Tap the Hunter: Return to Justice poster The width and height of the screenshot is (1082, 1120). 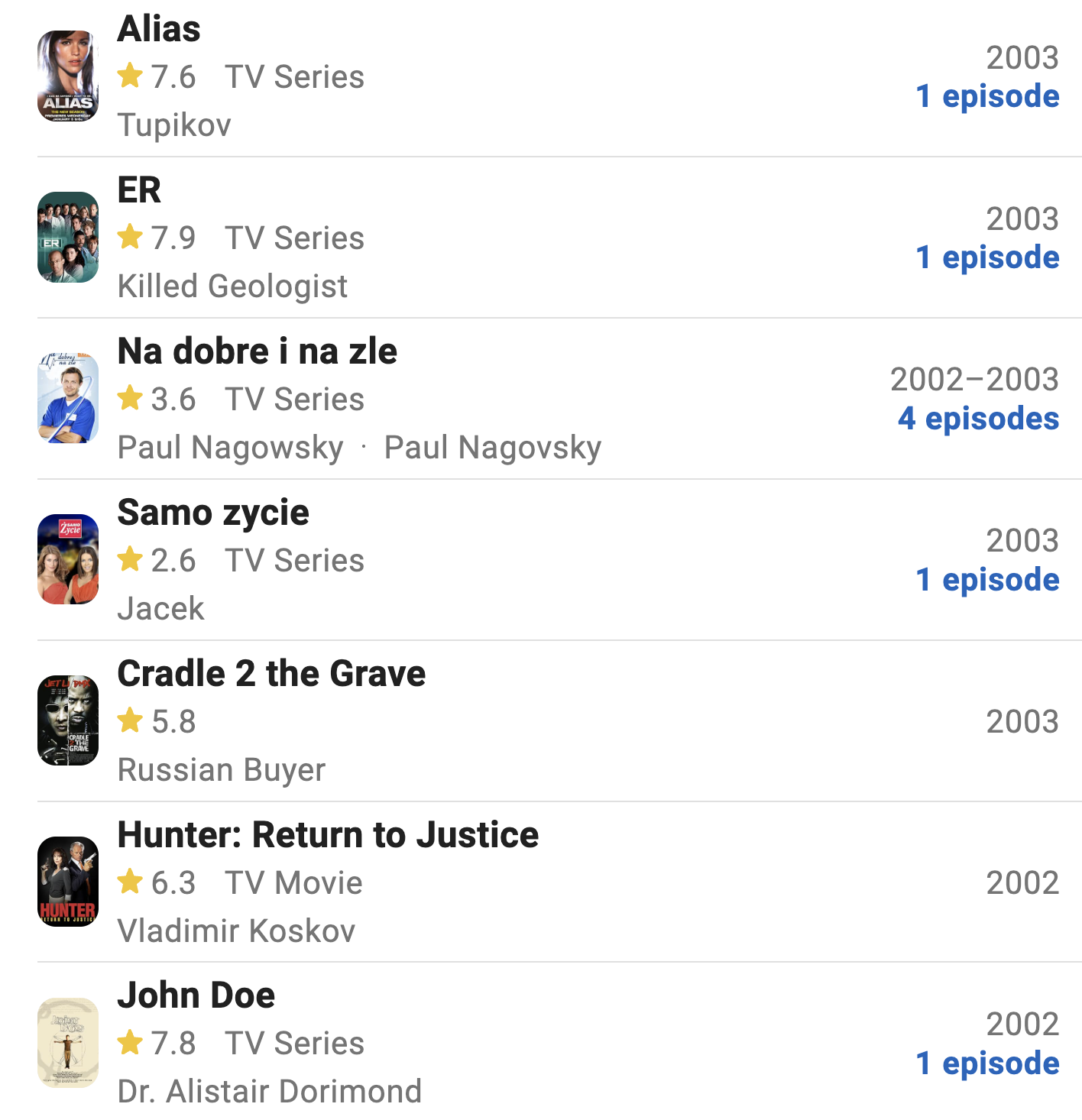68,882
